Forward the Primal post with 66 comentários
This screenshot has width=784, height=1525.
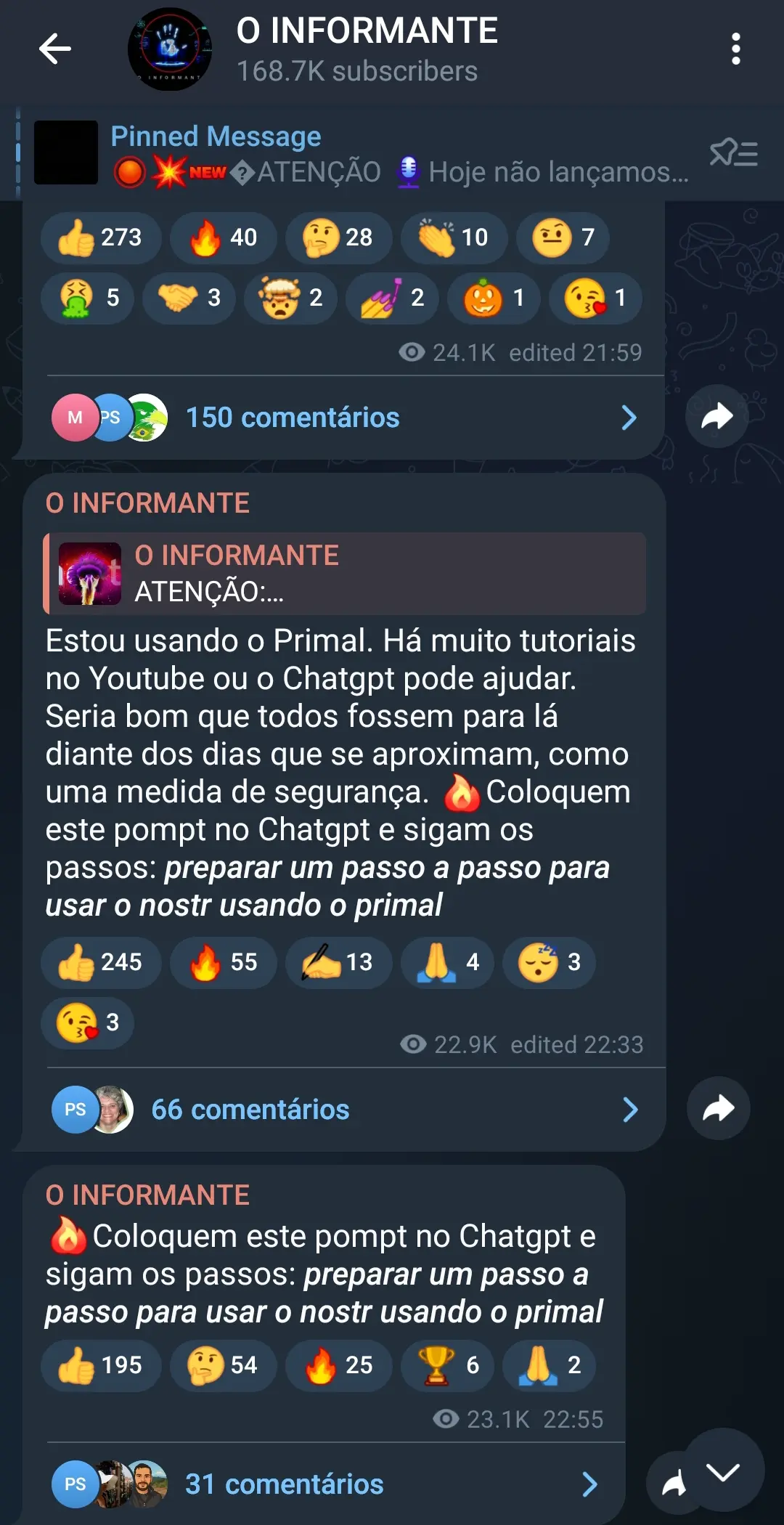[x=719, y=1108]
